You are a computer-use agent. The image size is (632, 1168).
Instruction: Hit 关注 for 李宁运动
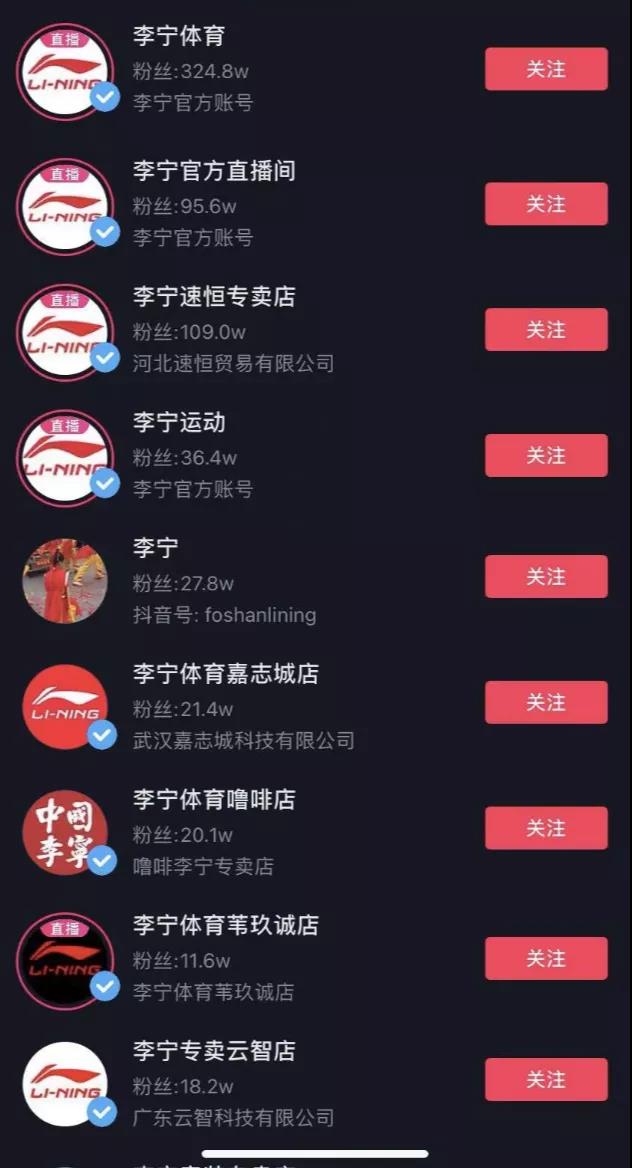click(x=546, y=455)
